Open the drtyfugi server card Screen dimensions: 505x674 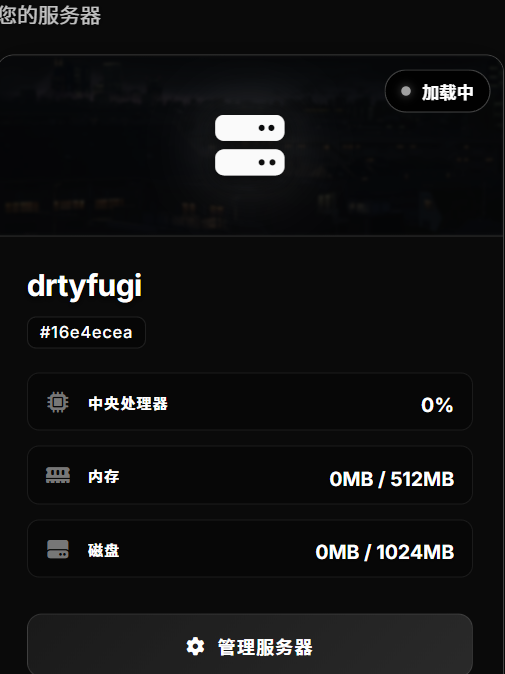pyautogui.click(x=251, y=364)
